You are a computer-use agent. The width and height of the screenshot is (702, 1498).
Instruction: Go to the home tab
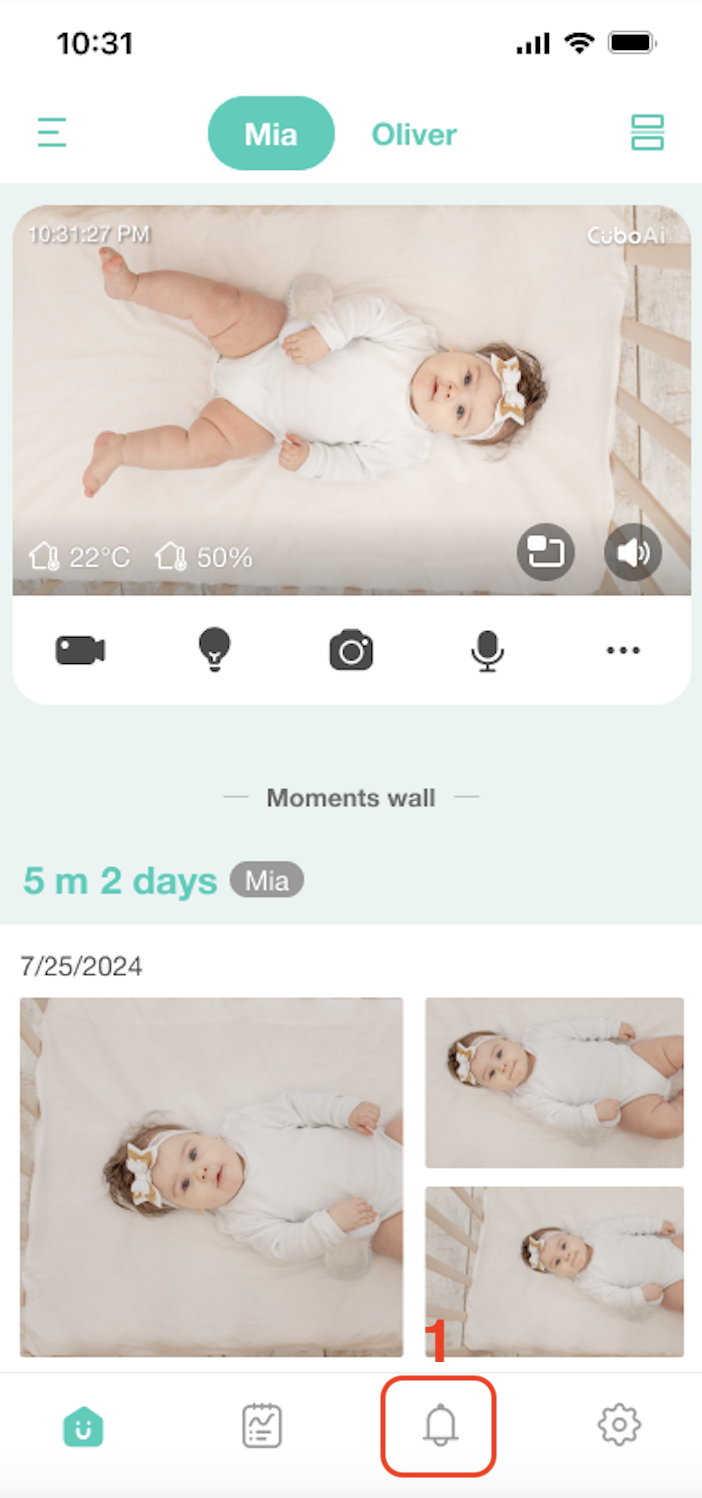[x=83, y=1425]
